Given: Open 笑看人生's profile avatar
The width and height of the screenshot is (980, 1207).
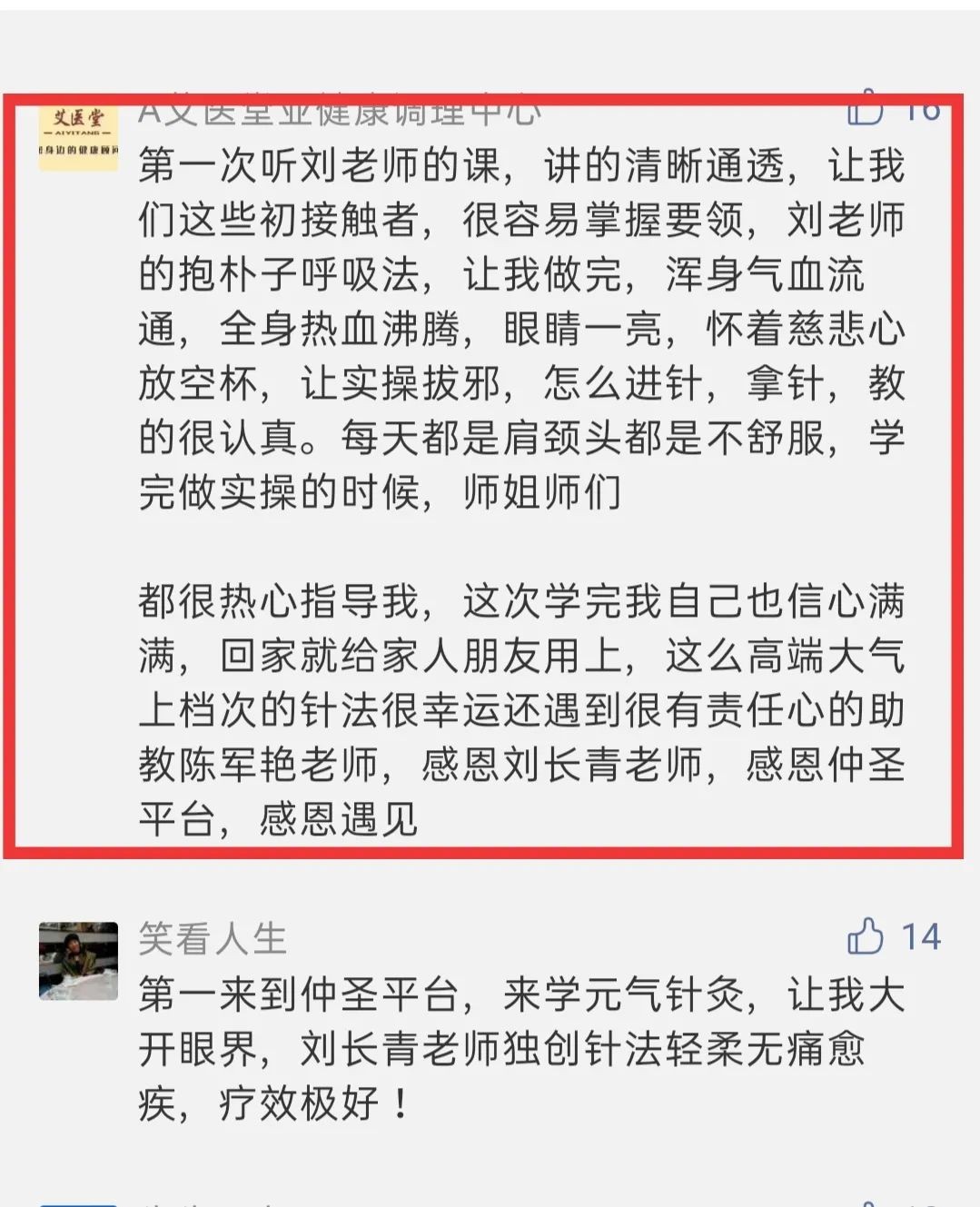Looking at the screenshot, I should 78,961.
